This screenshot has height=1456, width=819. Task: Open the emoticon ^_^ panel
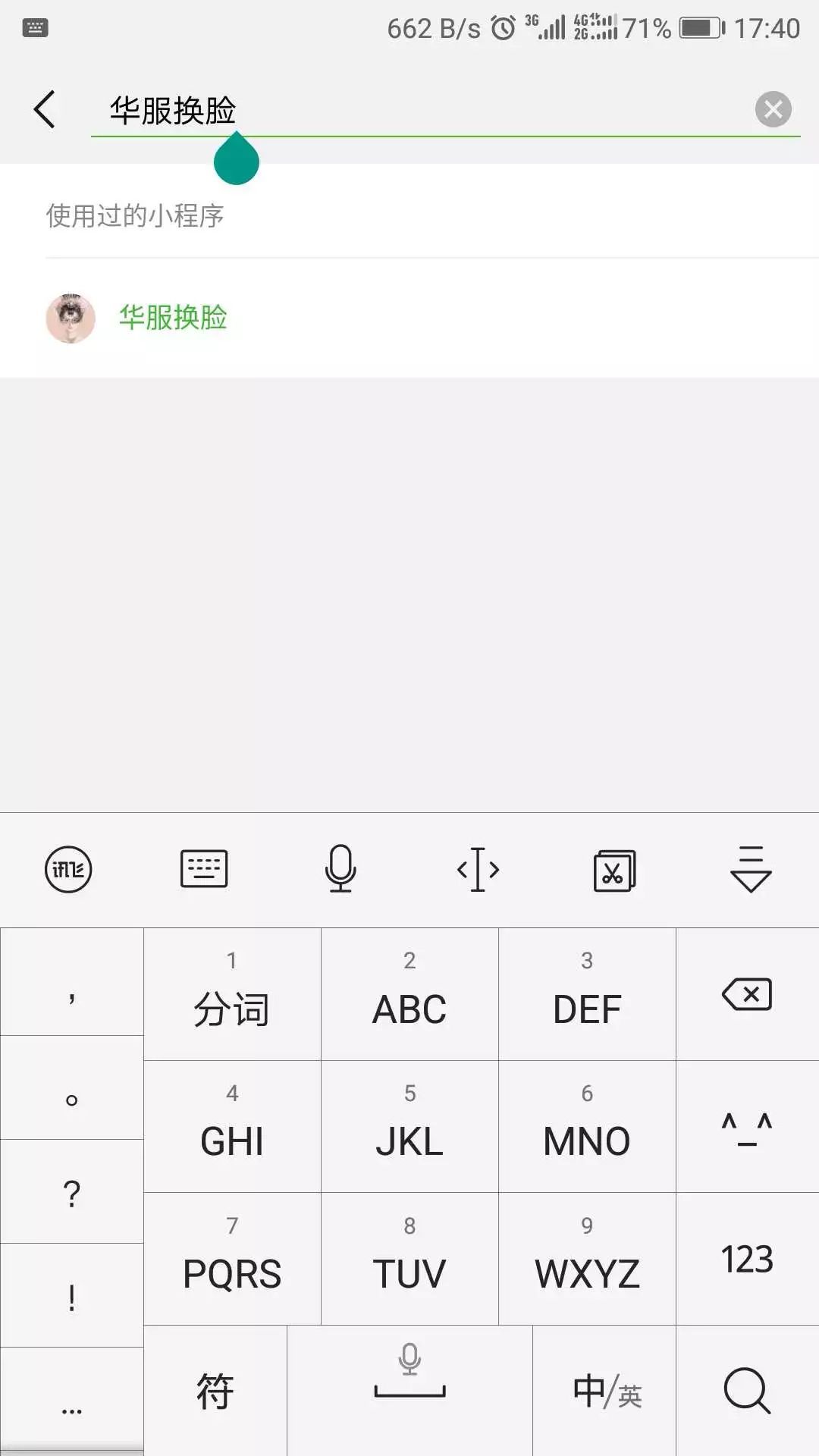click(x=747, y=1127)
